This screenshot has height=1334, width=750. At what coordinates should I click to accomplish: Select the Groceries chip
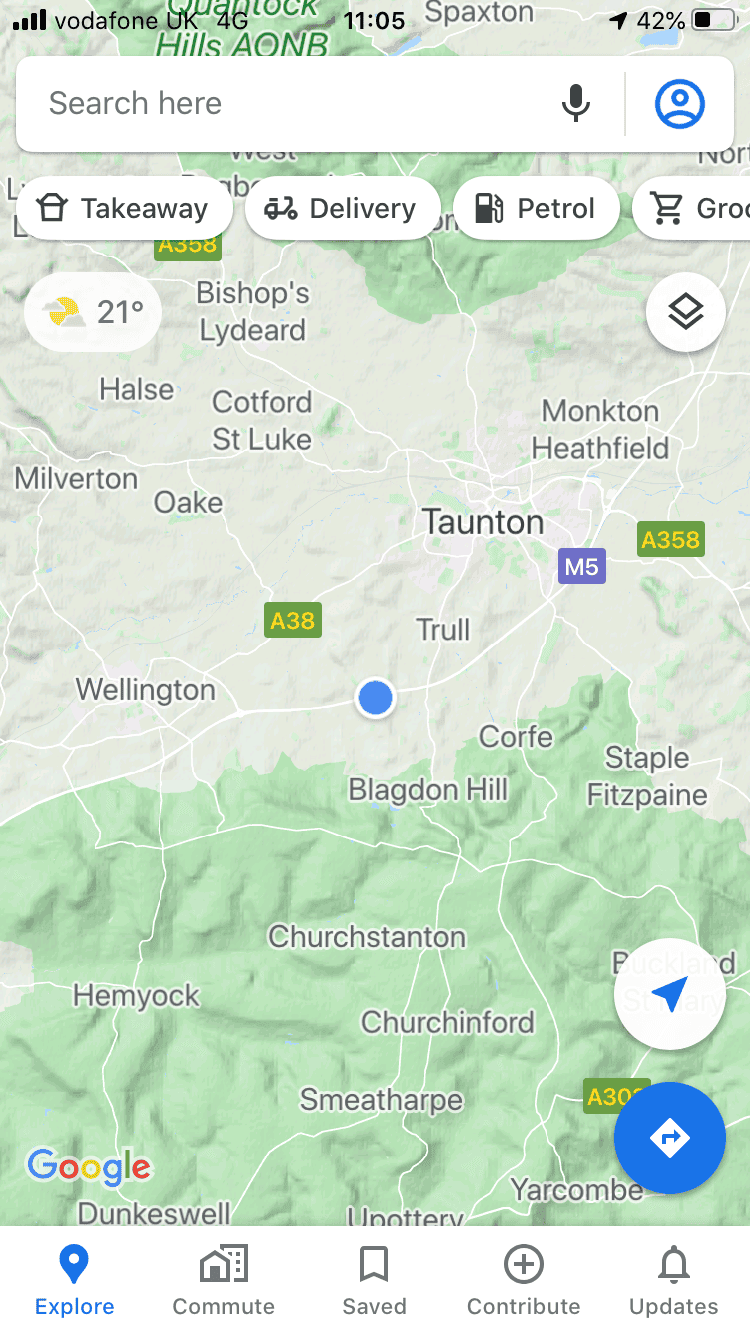(692, 208)
